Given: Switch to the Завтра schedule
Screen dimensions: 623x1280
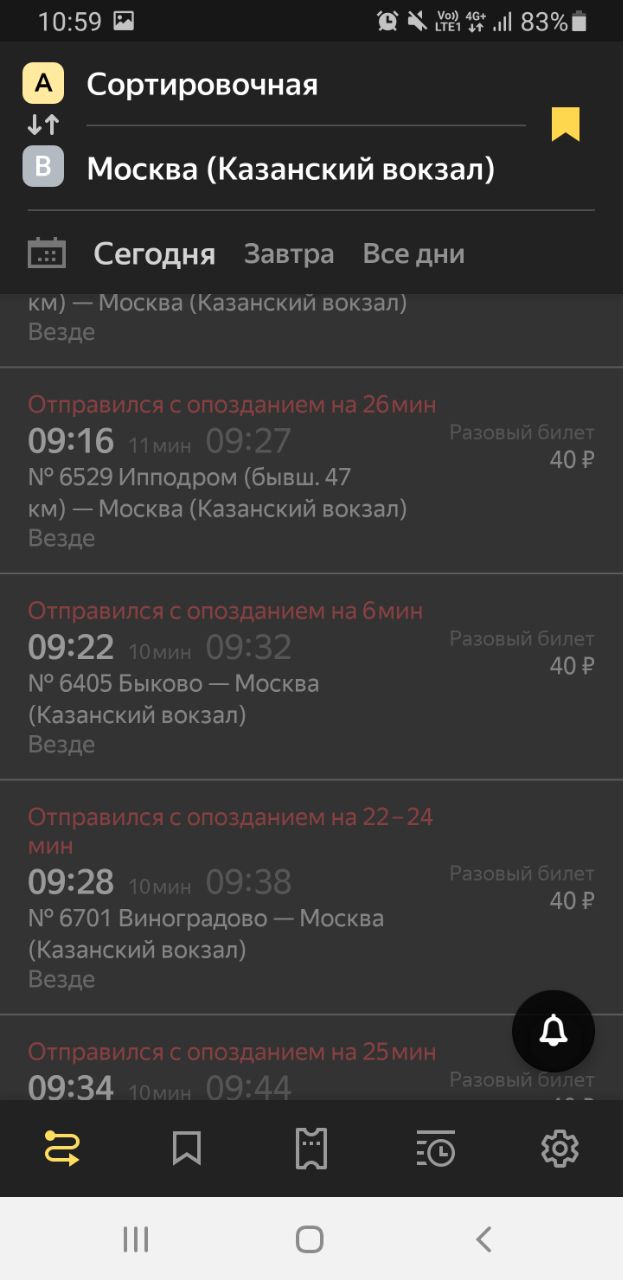Looking at the screenshot, I should pos(289,254).
